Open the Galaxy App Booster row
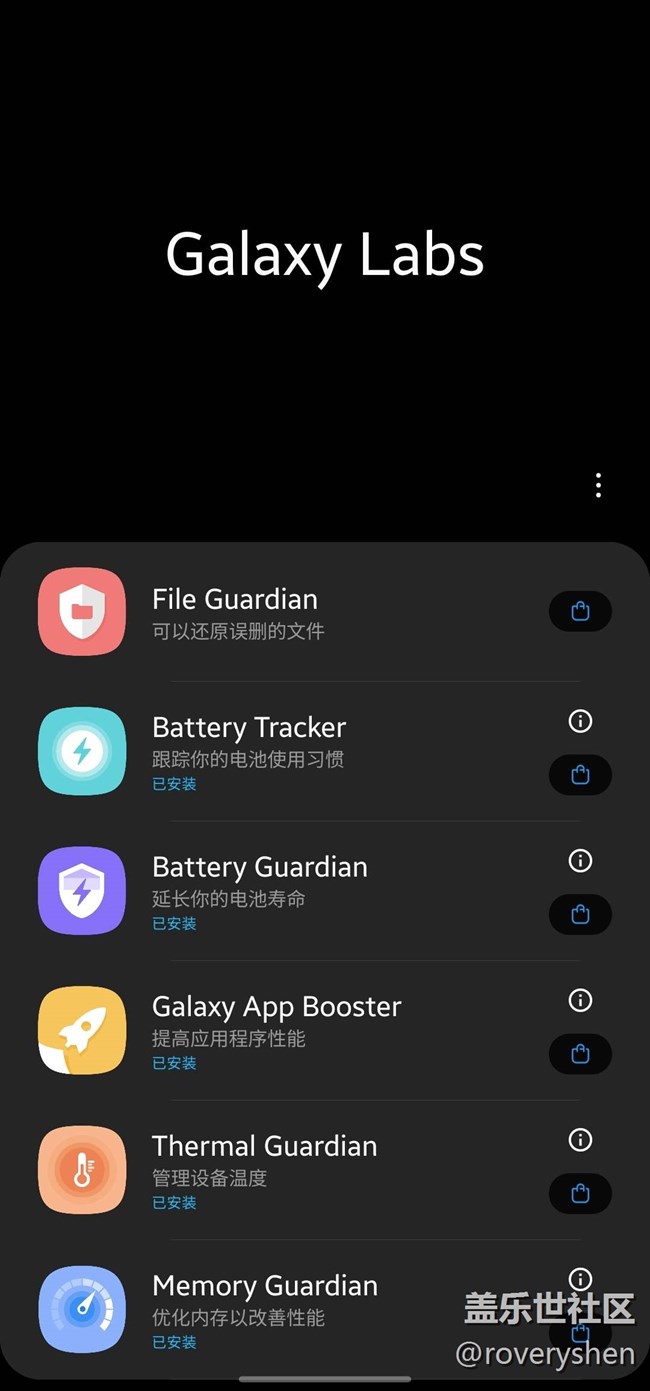This screenshot has height=1391, width=650. pyautogui.click(x=325, y=1031)
